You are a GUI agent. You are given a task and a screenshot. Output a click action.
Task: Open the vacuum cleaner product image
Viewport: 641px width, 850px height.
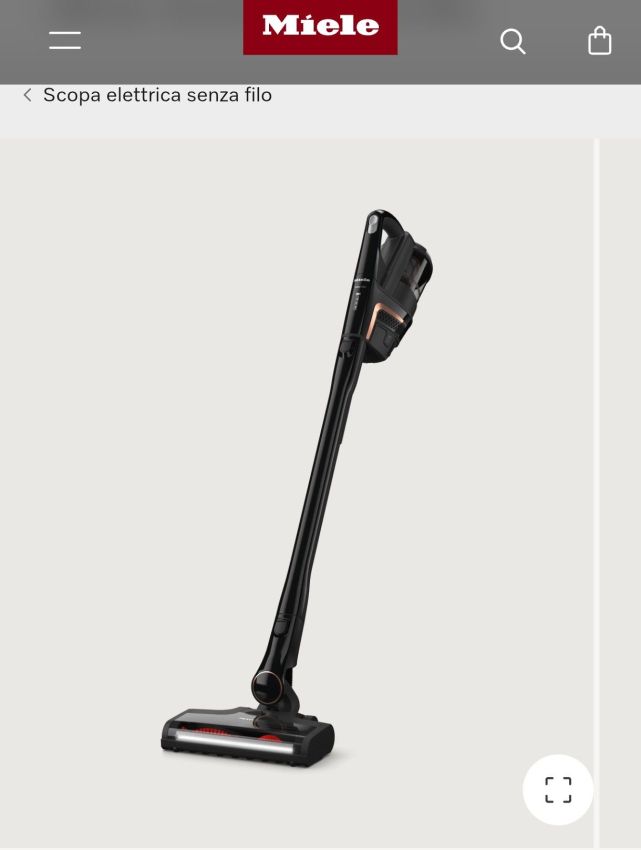click(300, 480)
